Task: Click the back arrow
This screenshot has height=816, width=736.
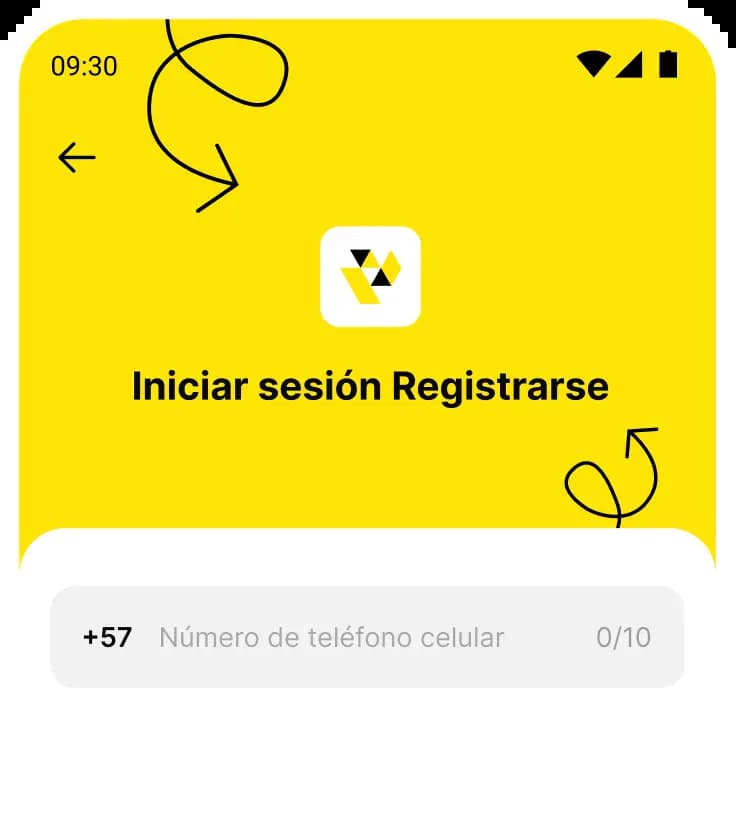Action: coord(78,156)
